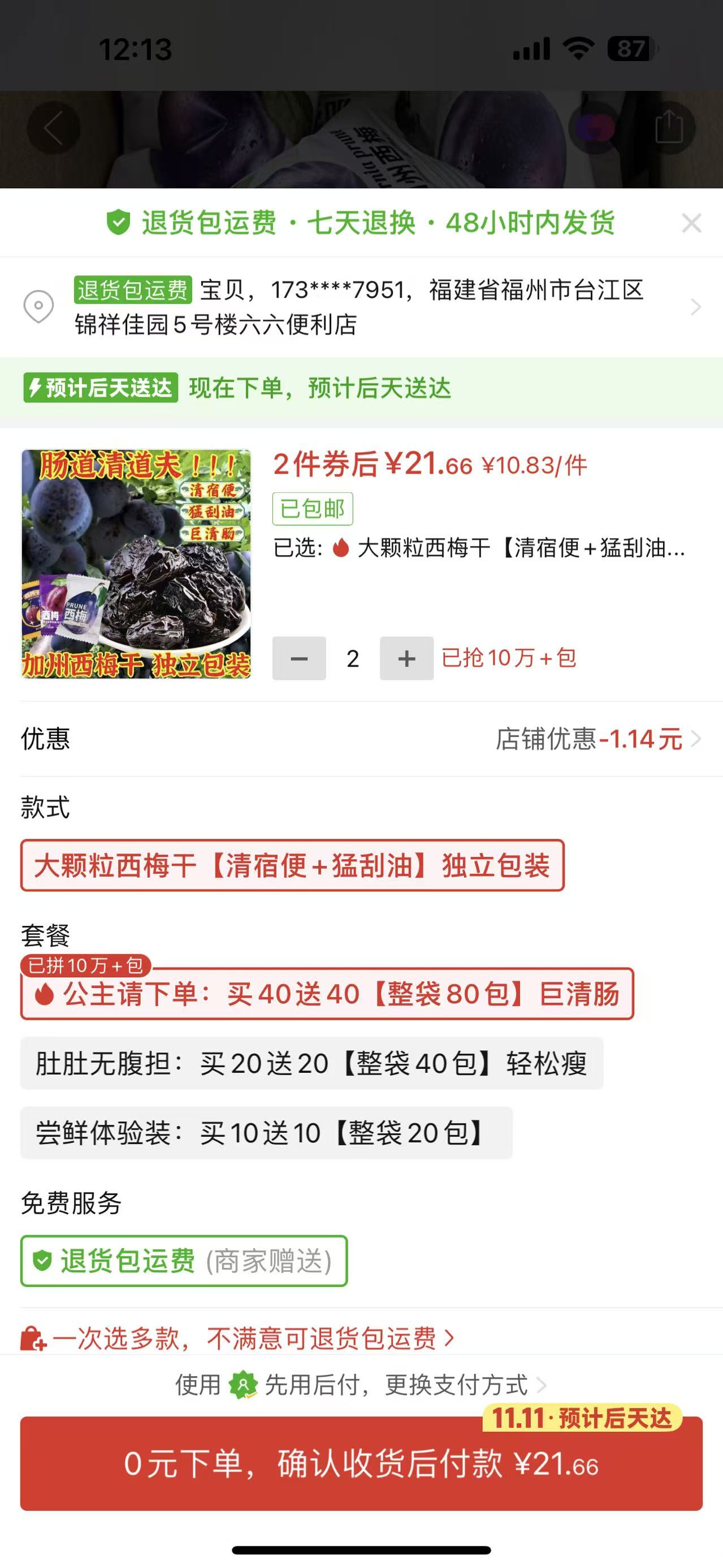Close the purchase options sheet
Image resolution: width=723 pixels, height=1568 pixels.
[691, 223]
